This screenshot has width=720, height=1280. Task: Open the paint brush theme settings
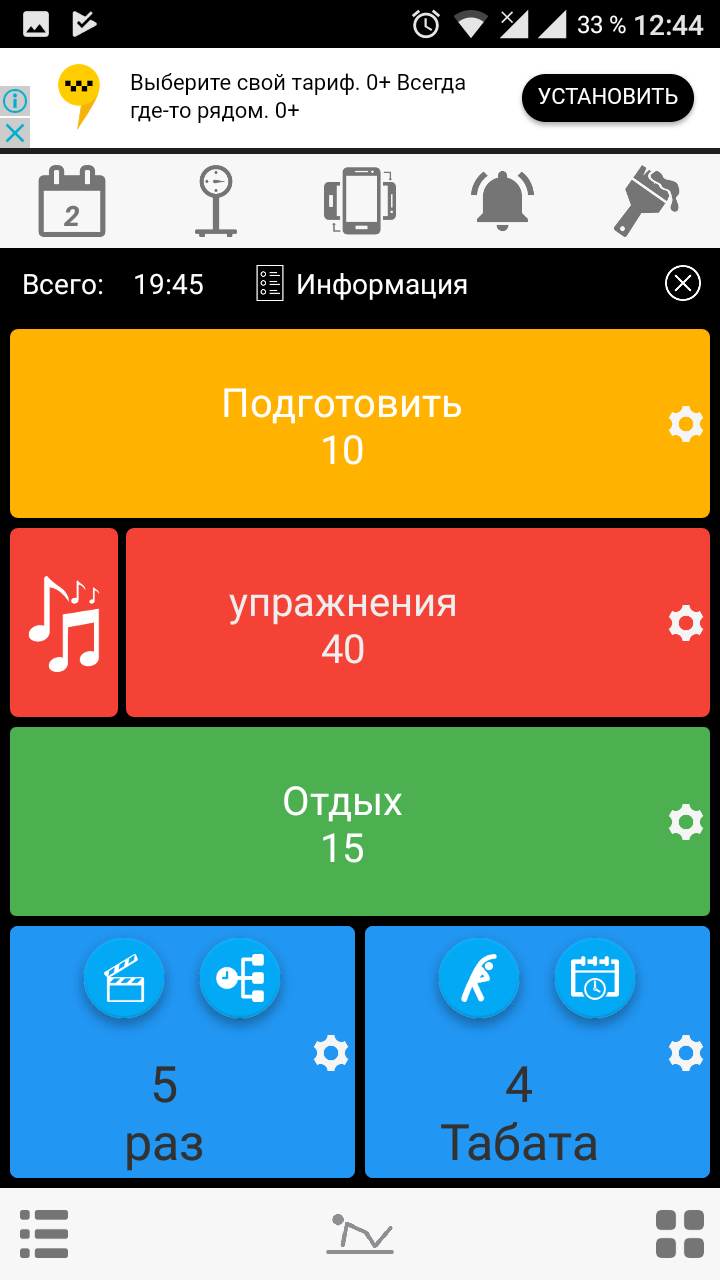tap(647, 200)
